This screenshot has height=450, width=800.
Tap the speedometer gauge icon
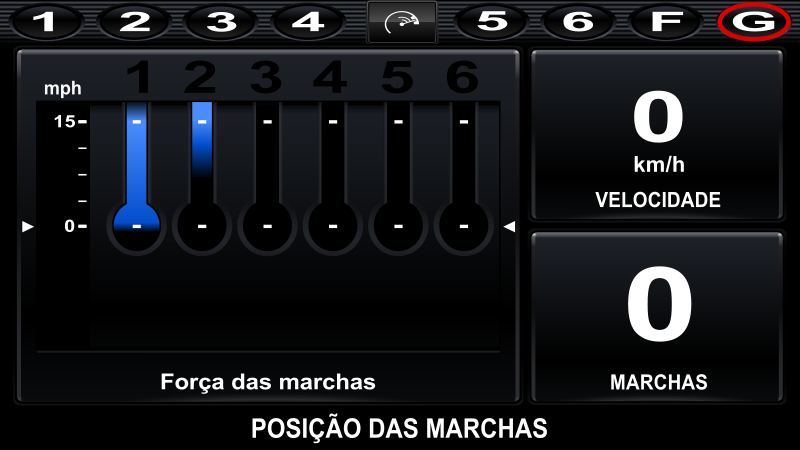(402, 22)
